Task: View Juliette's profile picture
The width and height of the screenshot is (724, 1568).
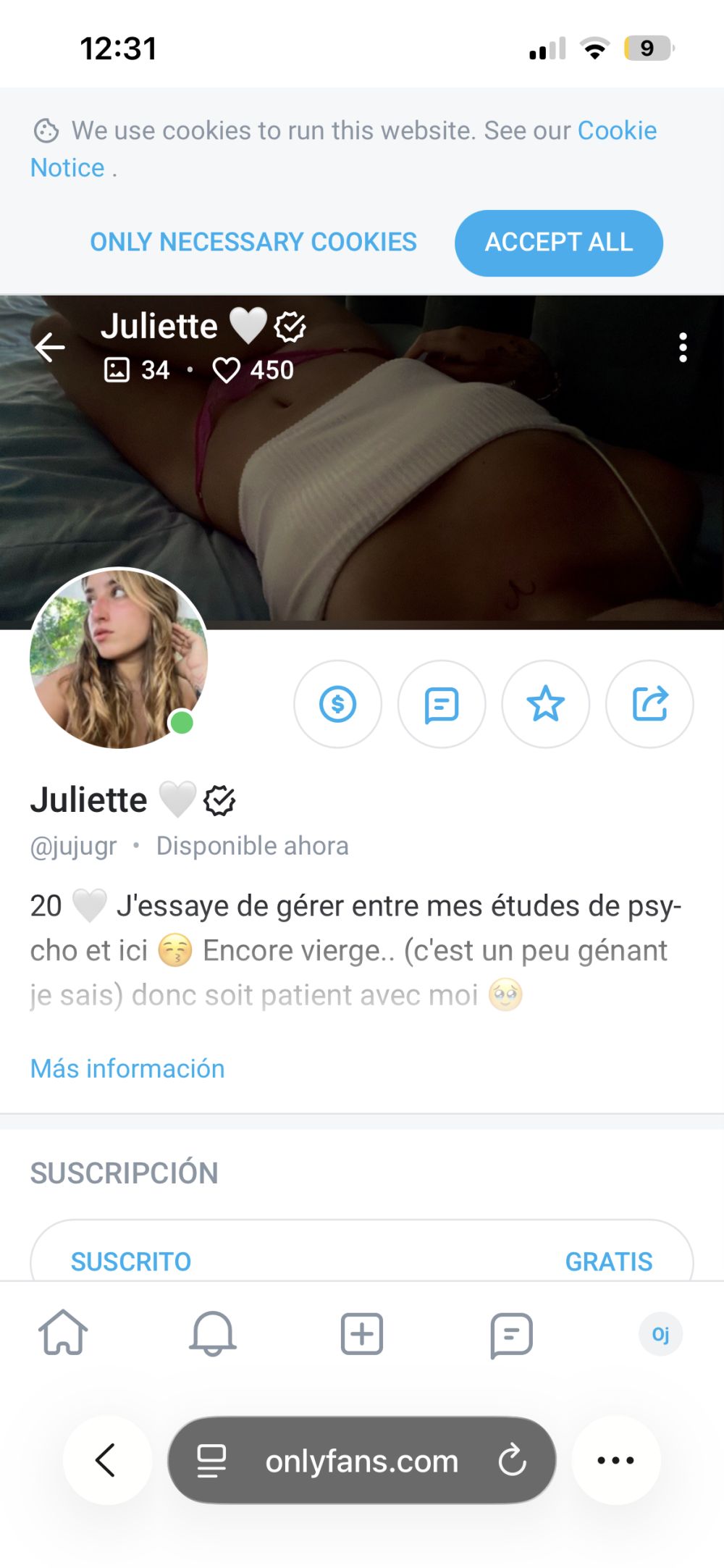Action: pos(119,658)
